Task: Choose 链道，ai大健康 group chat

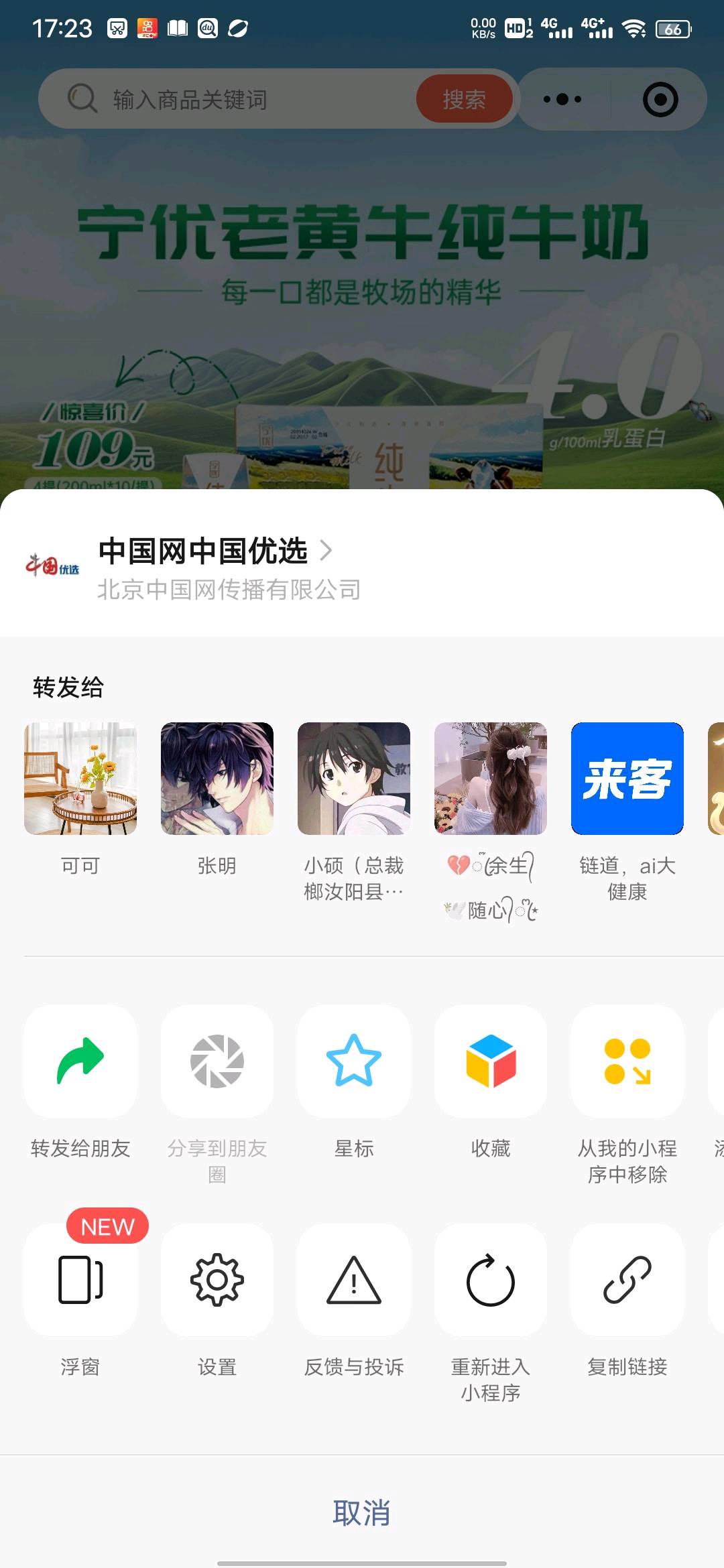Action: tap(627, 778)
